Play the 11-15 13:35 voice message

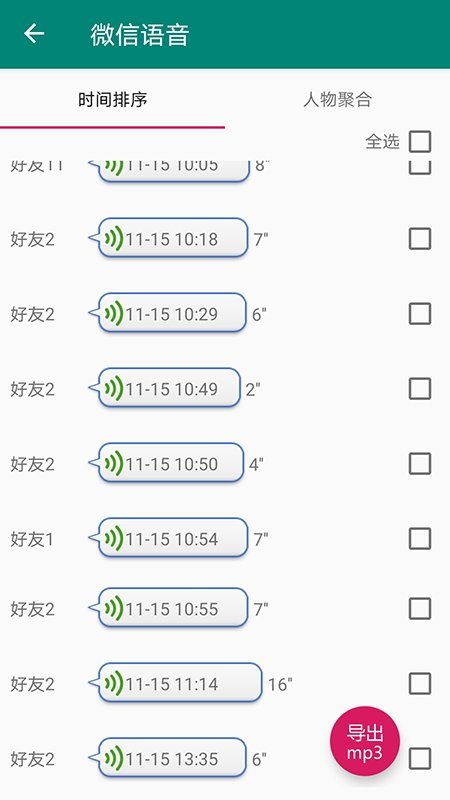click(168, 758)
